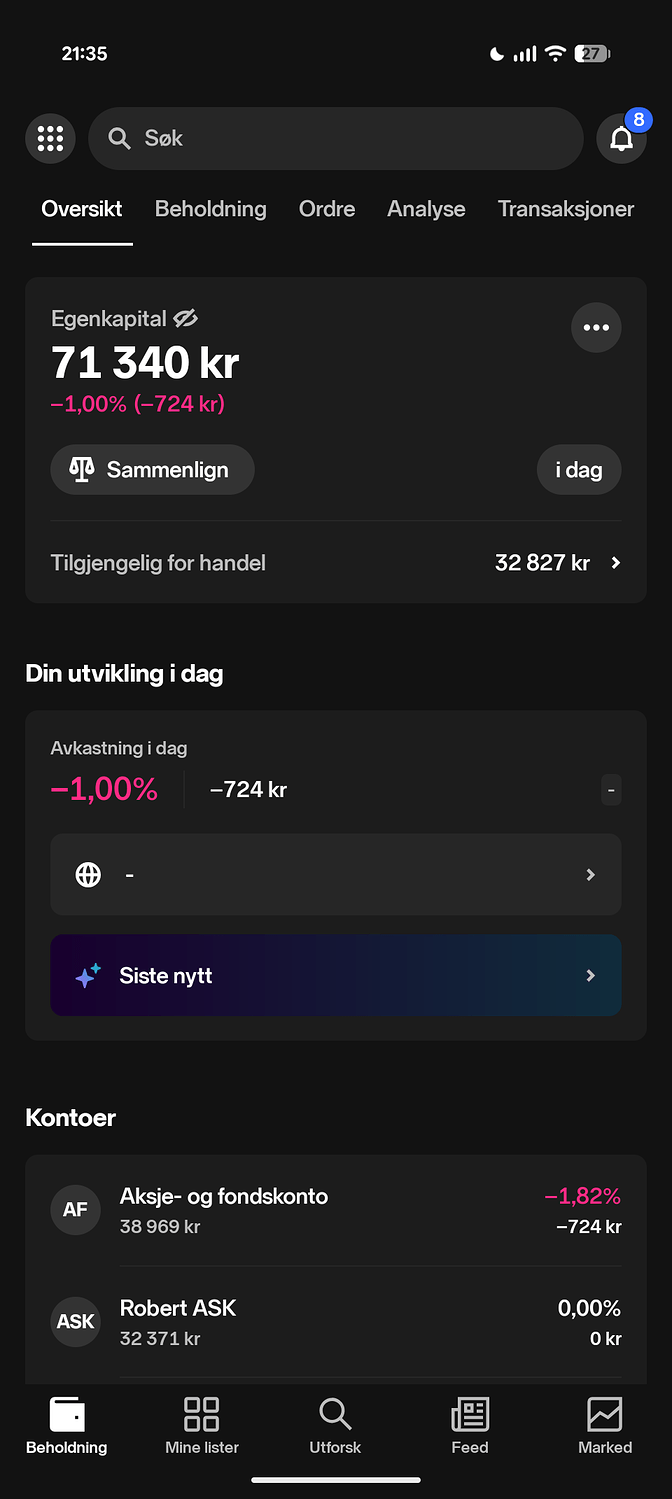Open Siste nytt

click(335, 976)
